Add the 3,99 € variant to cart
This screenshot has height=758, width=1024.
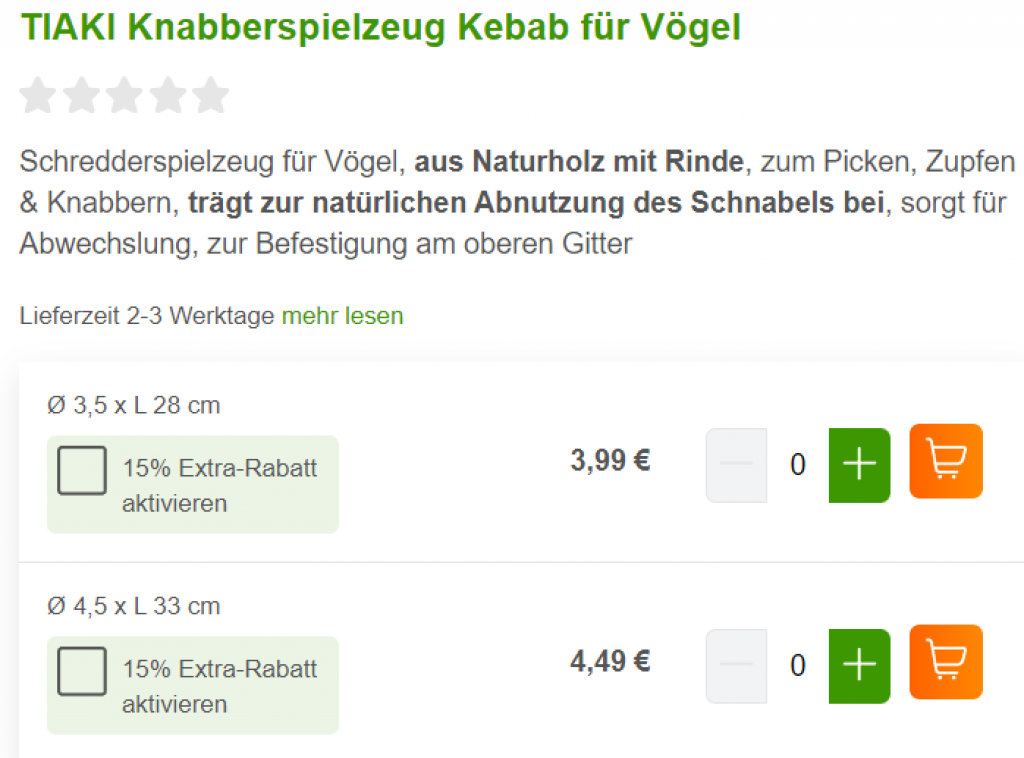pyautogui.click(x=945, y=461)
